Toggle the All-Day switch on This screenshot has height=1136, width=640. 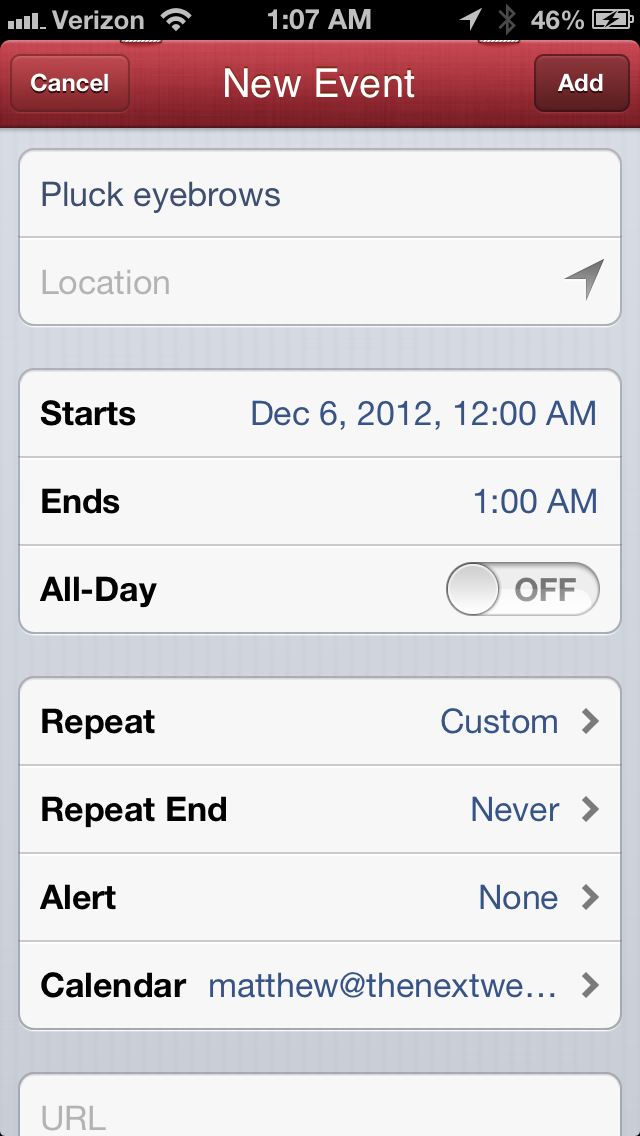pyautogui.click(x=523, y=590)
